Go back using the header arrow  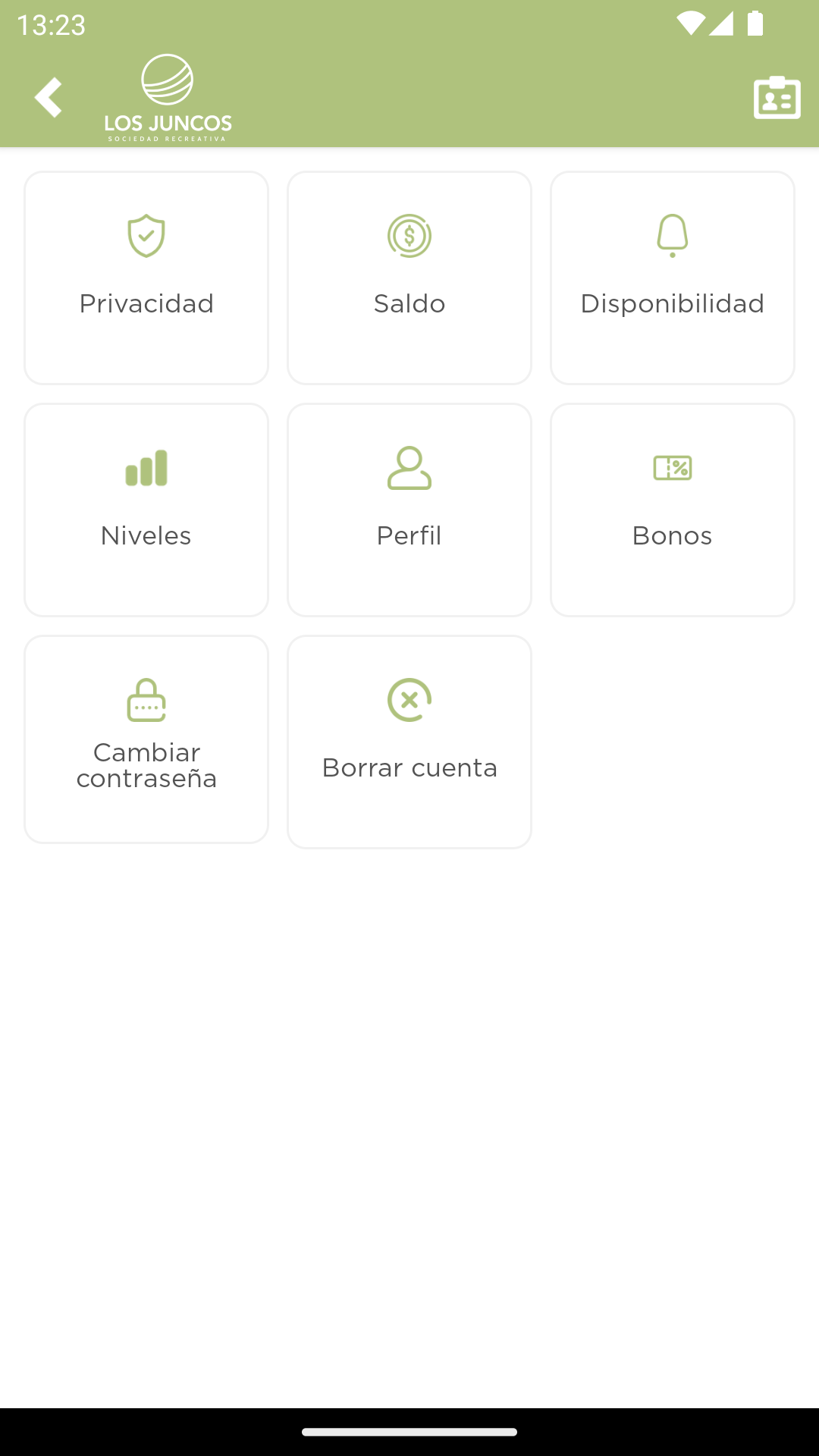pyautogui.click(x=48, y=97)
